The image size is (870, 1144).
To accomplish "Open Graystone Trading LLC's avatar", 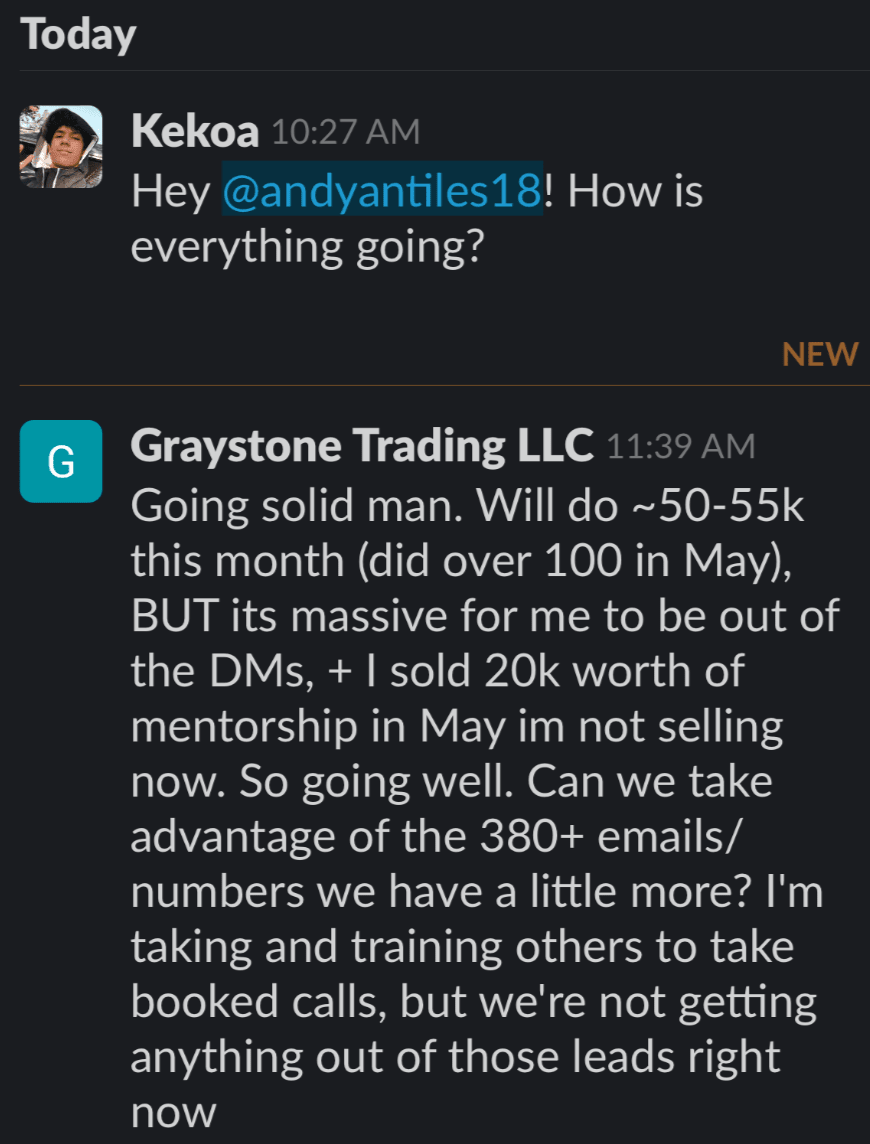I will (61, 461).
